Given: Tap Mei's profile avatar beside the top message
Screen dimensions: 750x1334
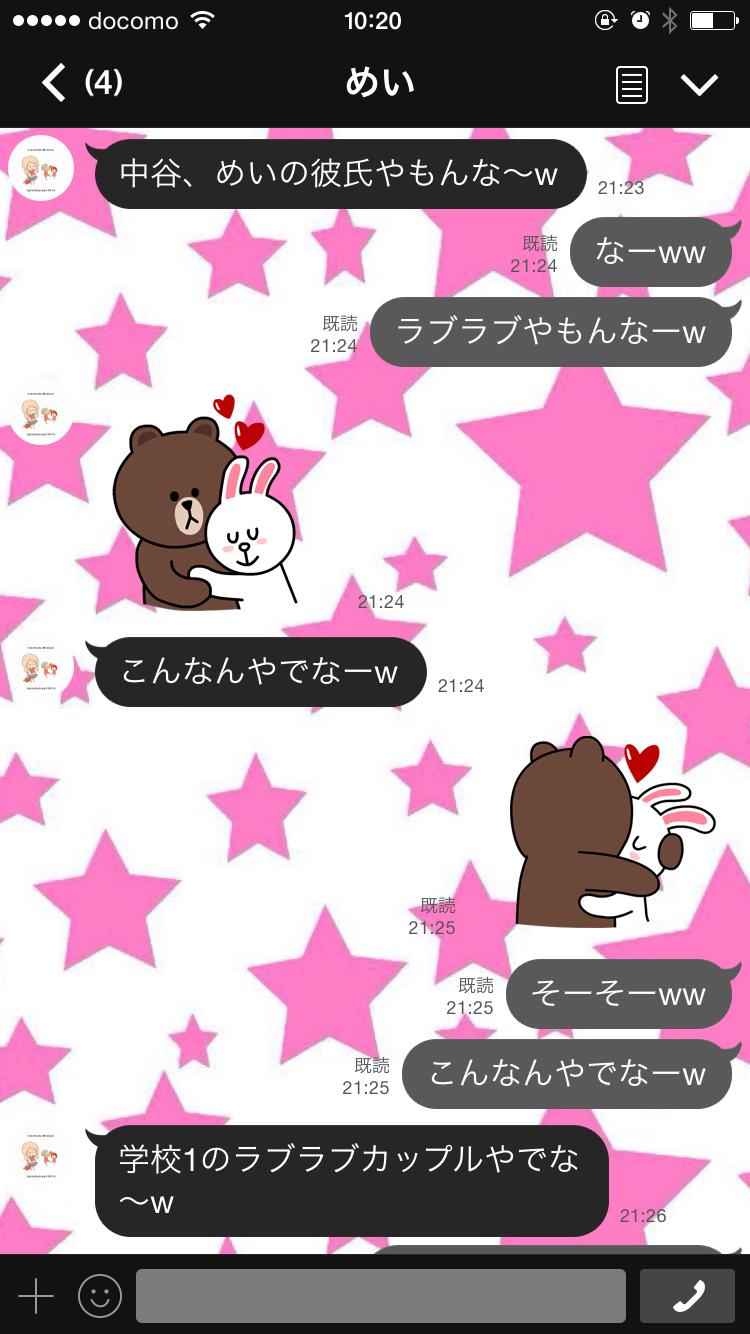Looking at the screenshot, I should [x=42, y=168].
